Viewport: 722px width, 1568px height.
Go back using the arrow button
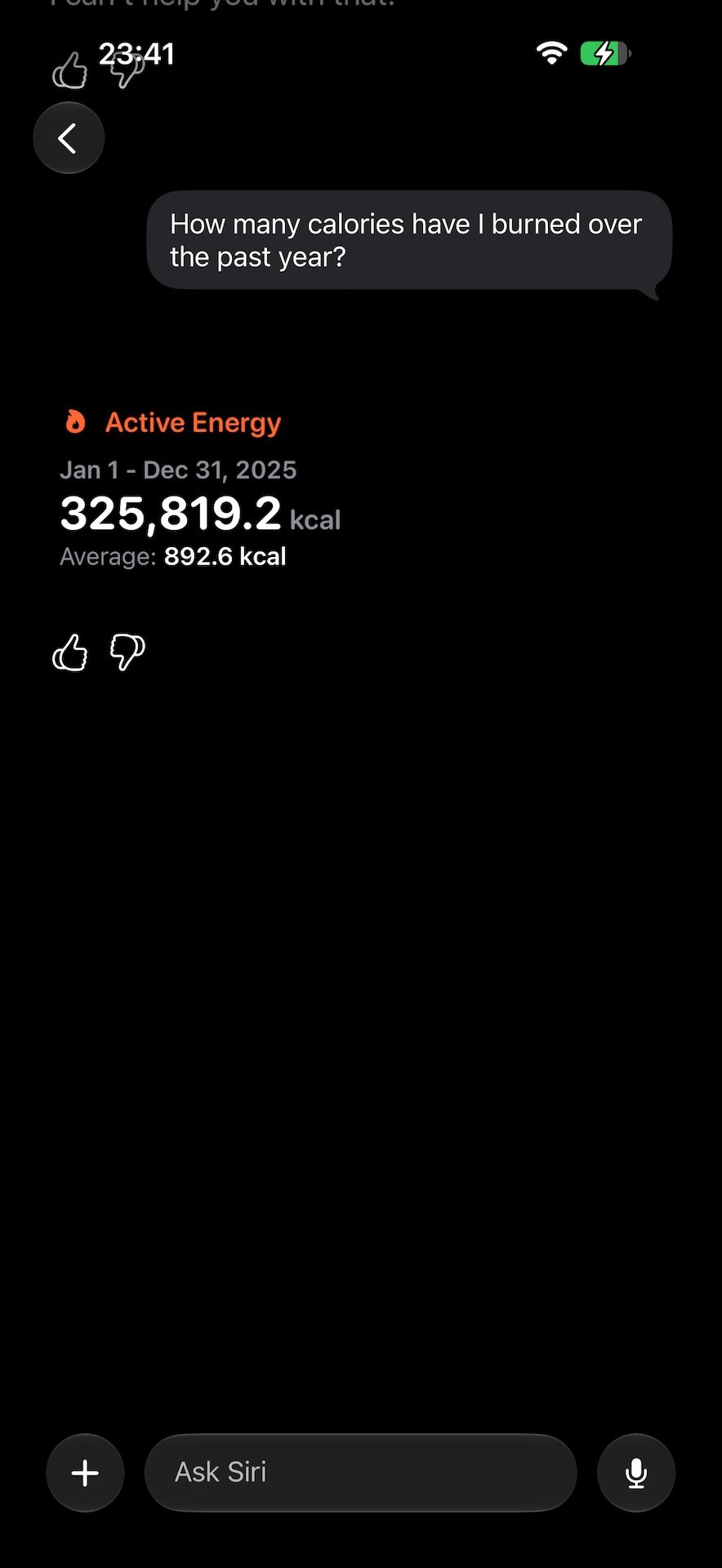[69, 138]
